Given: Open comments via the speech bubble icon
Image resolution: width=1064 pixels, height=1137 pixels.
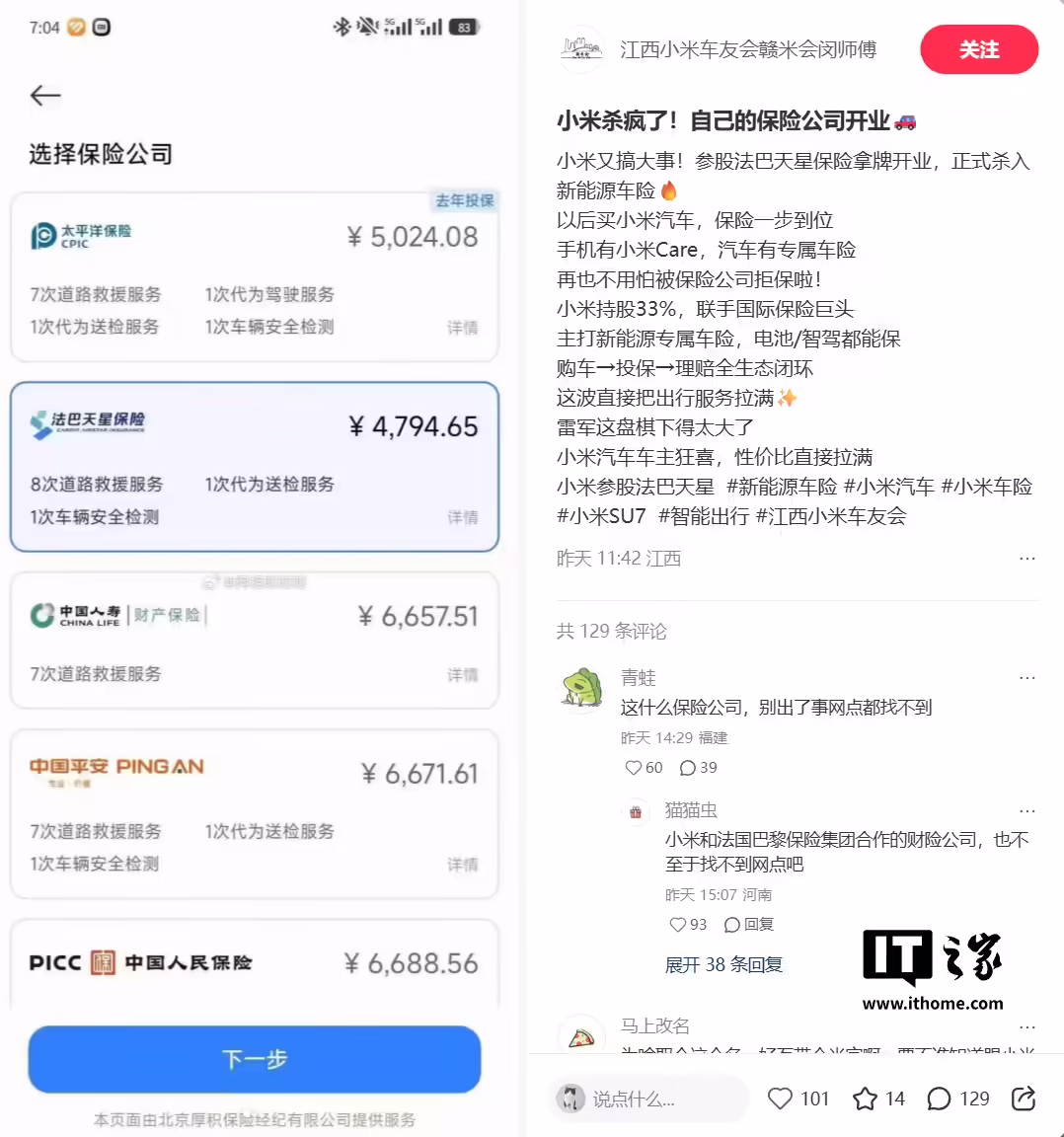Looking at the screenshot, I should pos(939,1098).
